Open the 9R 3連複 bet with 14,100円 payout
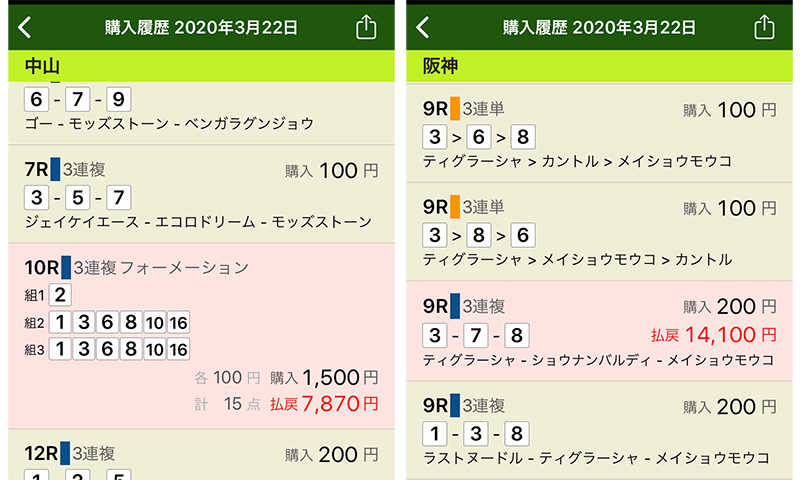 coord(600,330)
